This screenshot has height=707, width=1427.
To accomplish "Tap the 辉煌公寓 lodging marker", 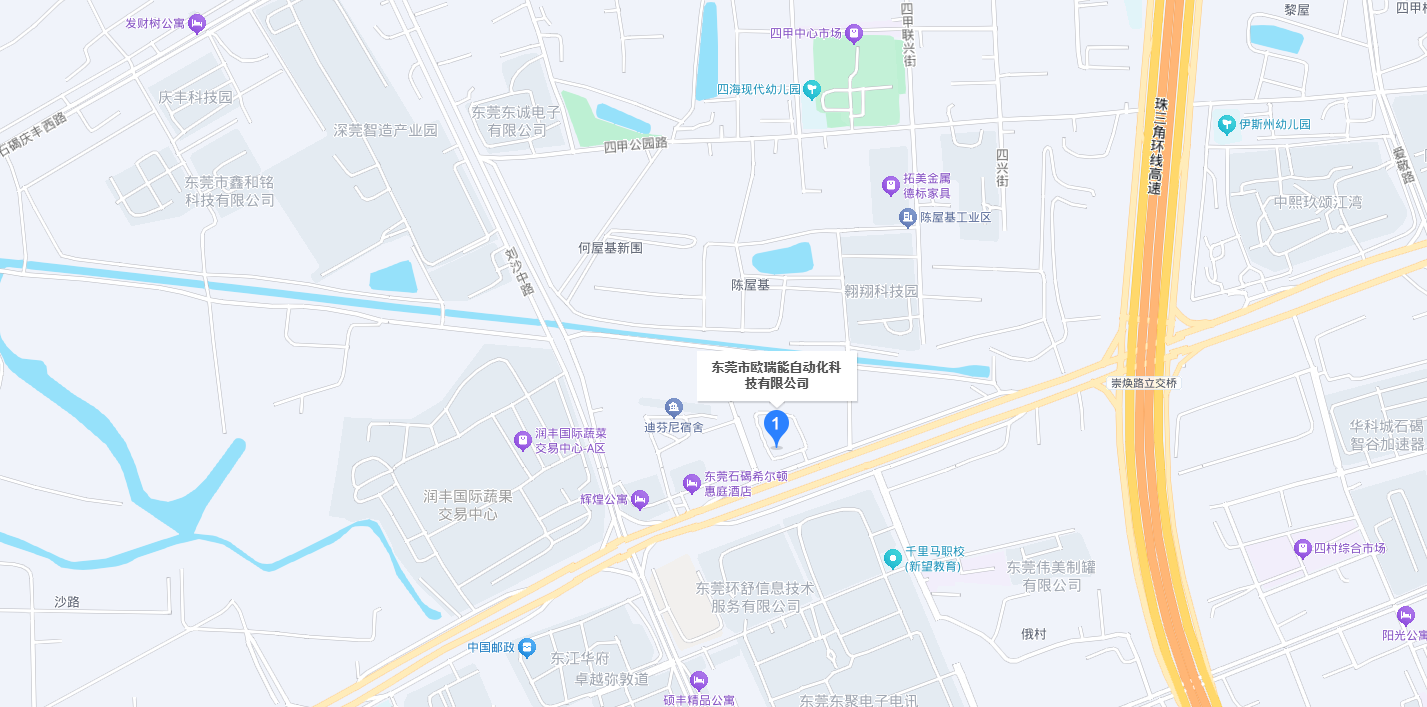I will click(x=640, y=499).
